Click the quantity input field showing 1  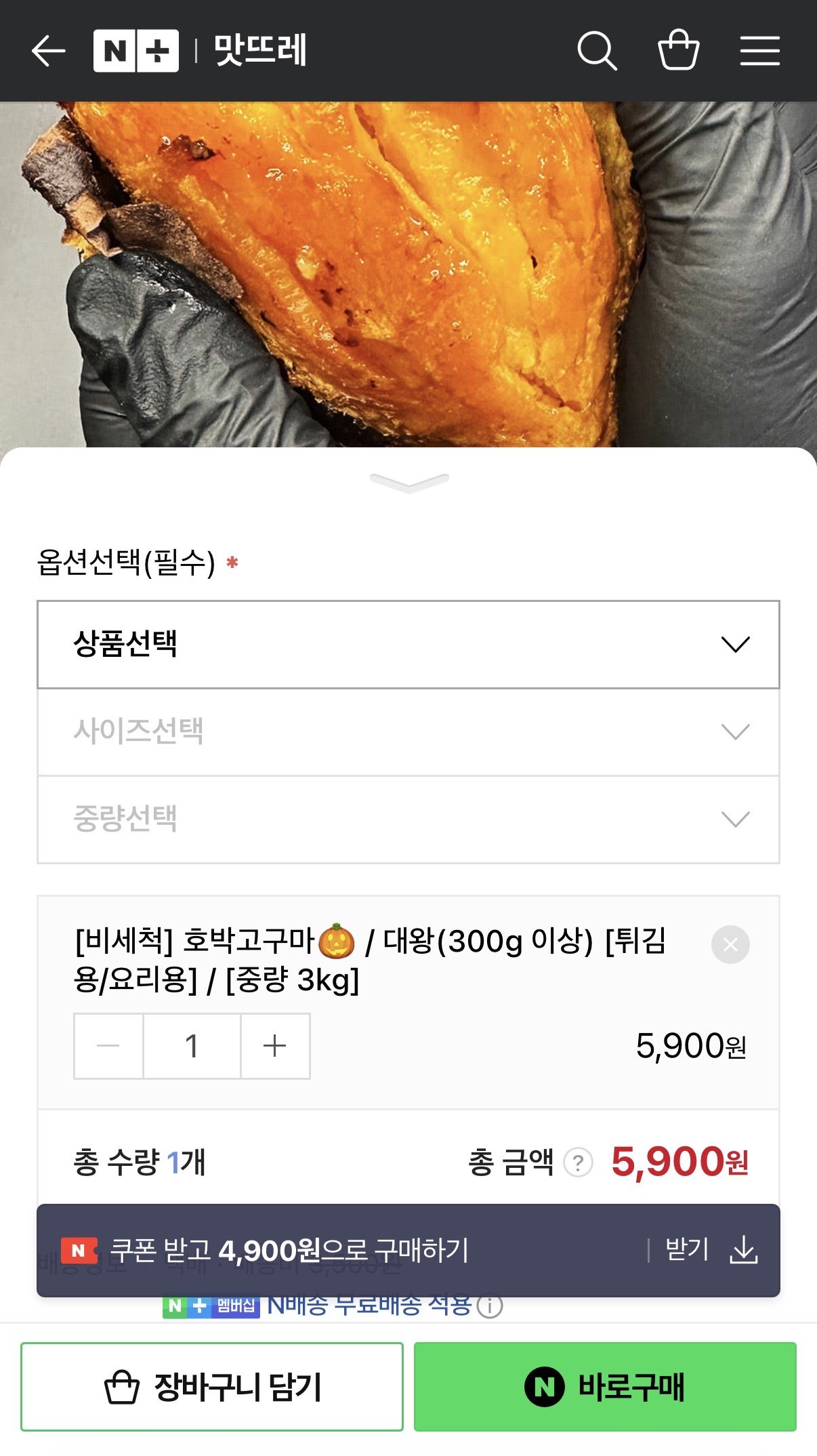click(x=192, y=1047)
